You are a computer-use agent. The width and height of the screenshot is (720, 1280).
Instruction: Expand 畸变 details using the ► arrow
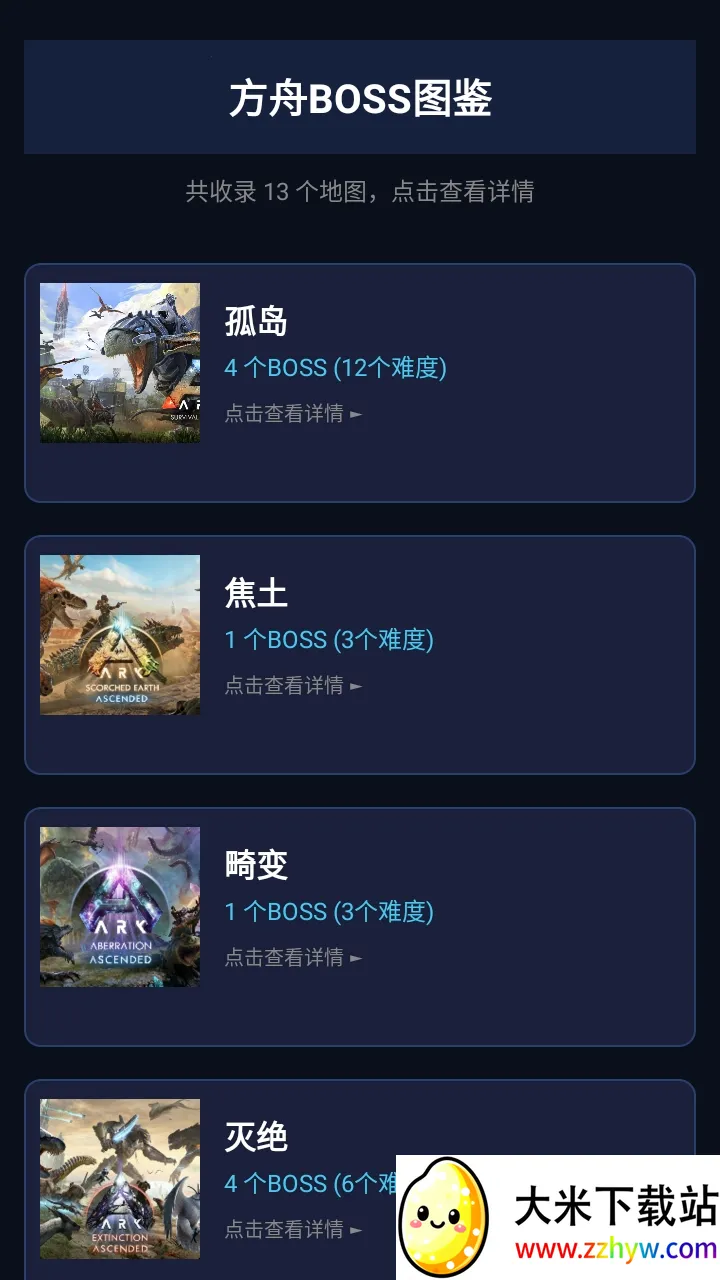pos(355,957)
